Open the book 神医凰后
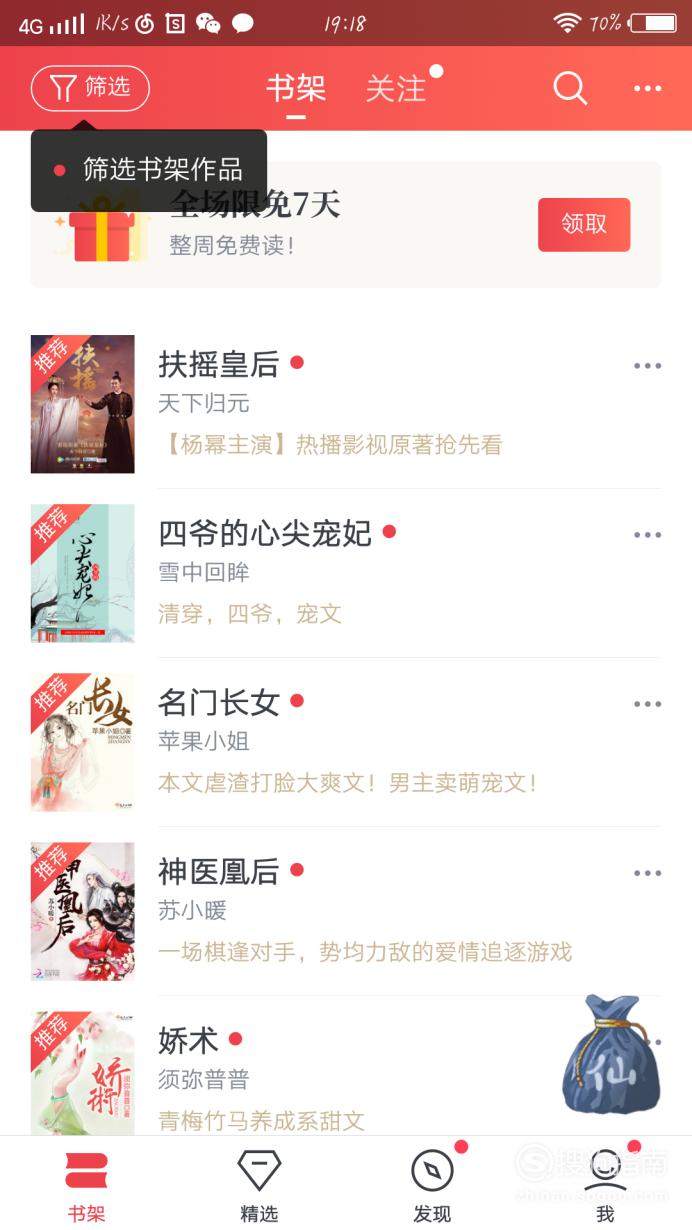Image resolution: width=692 pixels, height=1230 pixels. (x=346, y=911)
